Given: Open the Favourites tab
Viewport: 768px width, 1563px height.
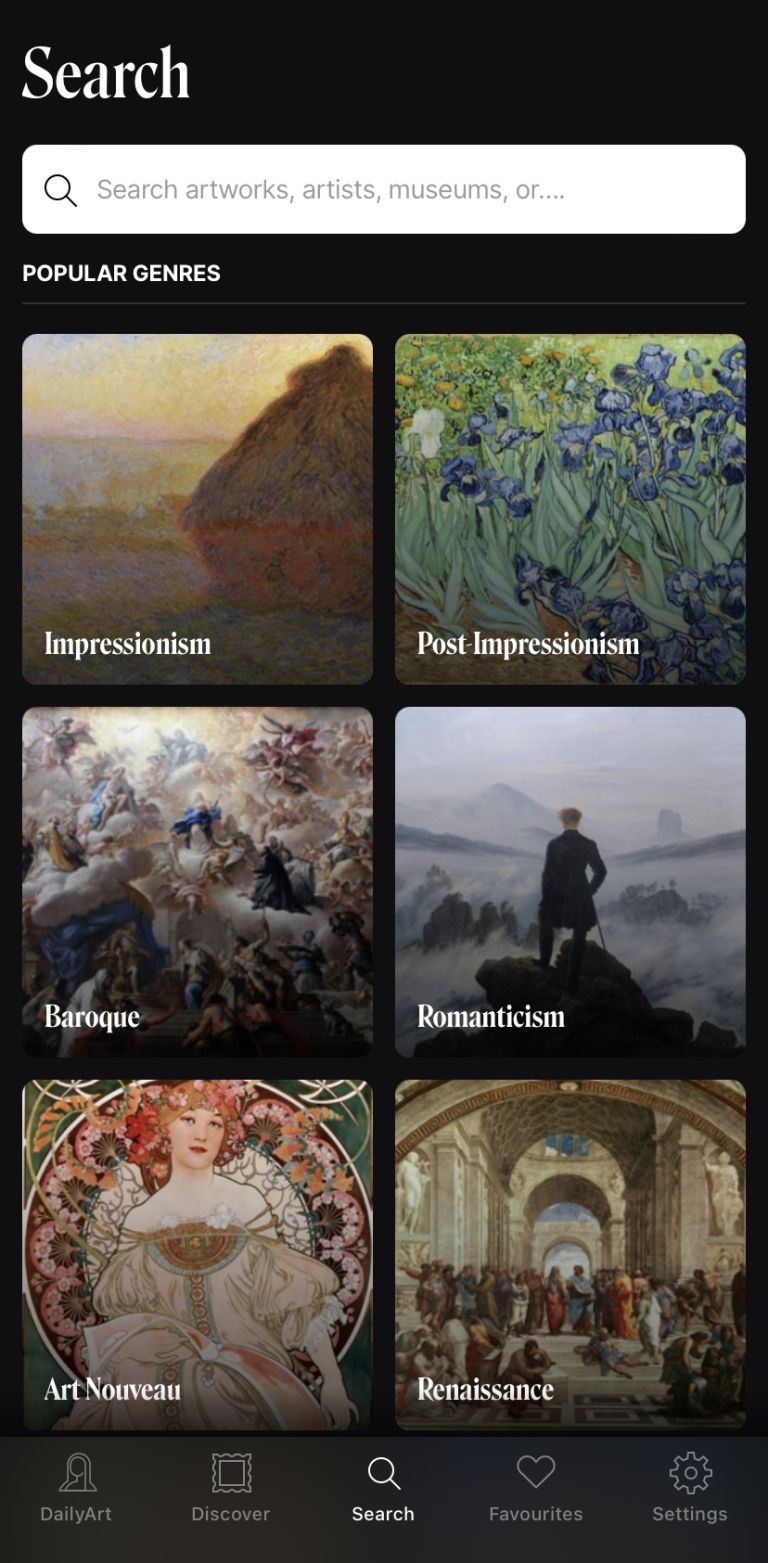Looking at the screenshot, I should (536, 1488).
